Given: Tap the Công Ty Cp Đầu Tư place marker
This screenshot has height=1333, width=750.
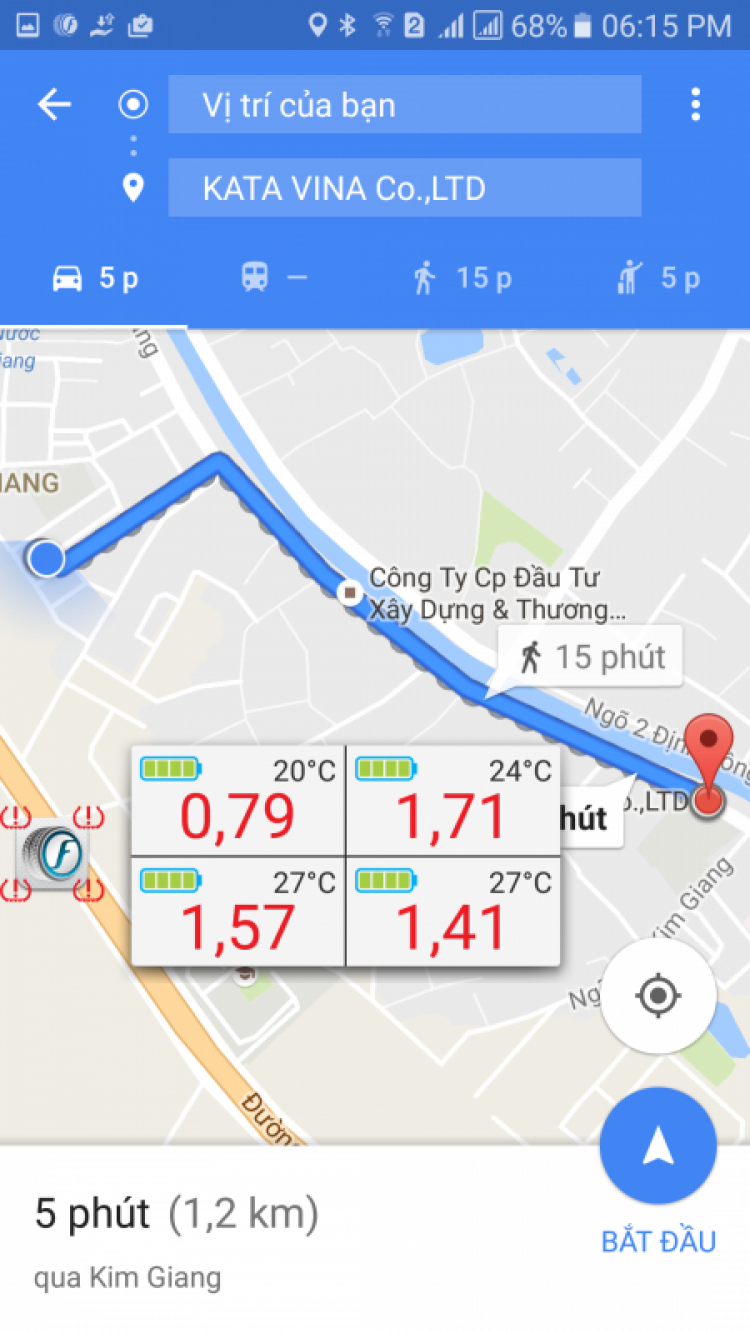Looking at the screenshot, I should (350, 593).
